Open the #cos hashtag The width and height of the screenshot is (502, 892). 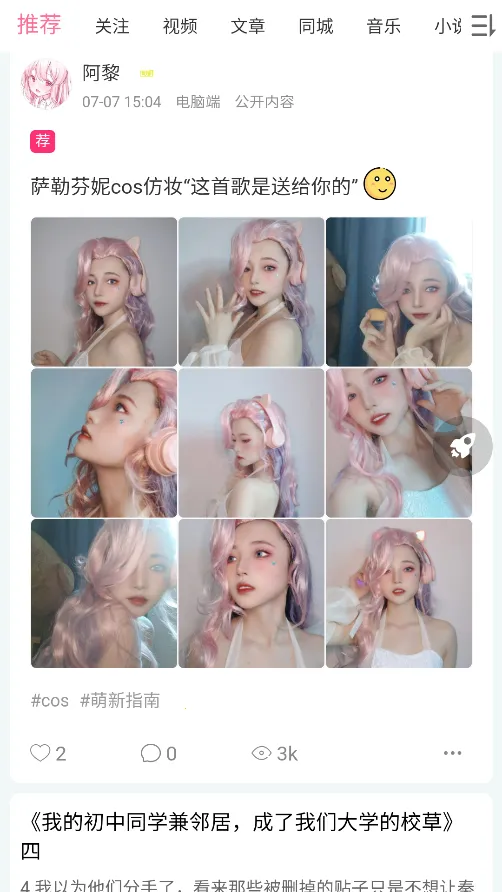50,700
